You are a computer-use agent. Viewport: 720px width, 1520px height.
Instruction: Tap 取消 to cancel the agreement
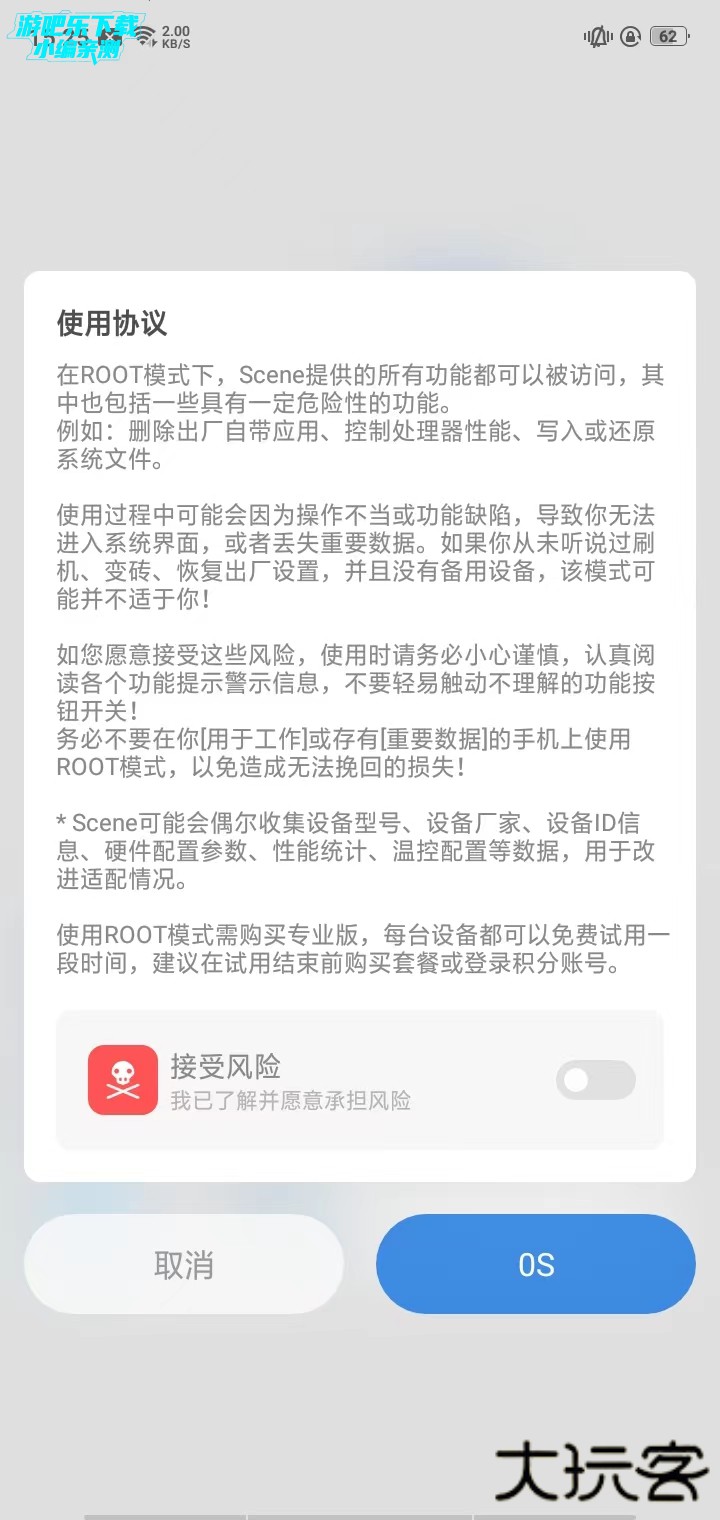point(184,1264)
